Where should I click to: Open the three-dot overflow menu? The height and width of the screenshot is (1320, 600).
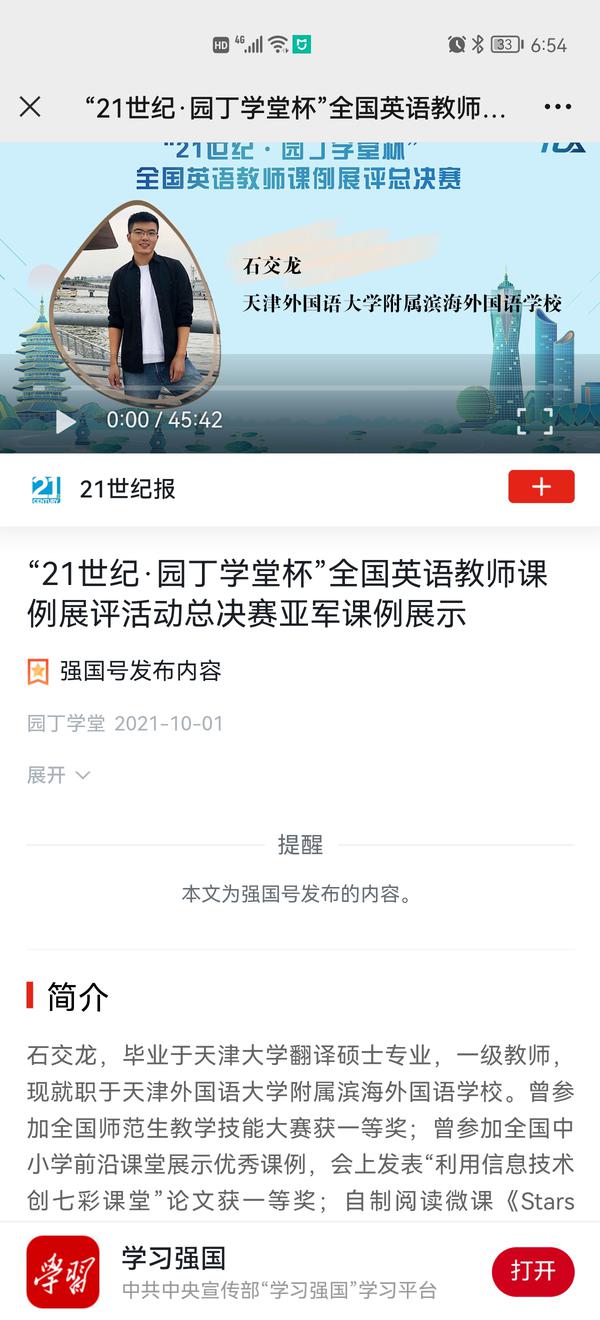558,107
